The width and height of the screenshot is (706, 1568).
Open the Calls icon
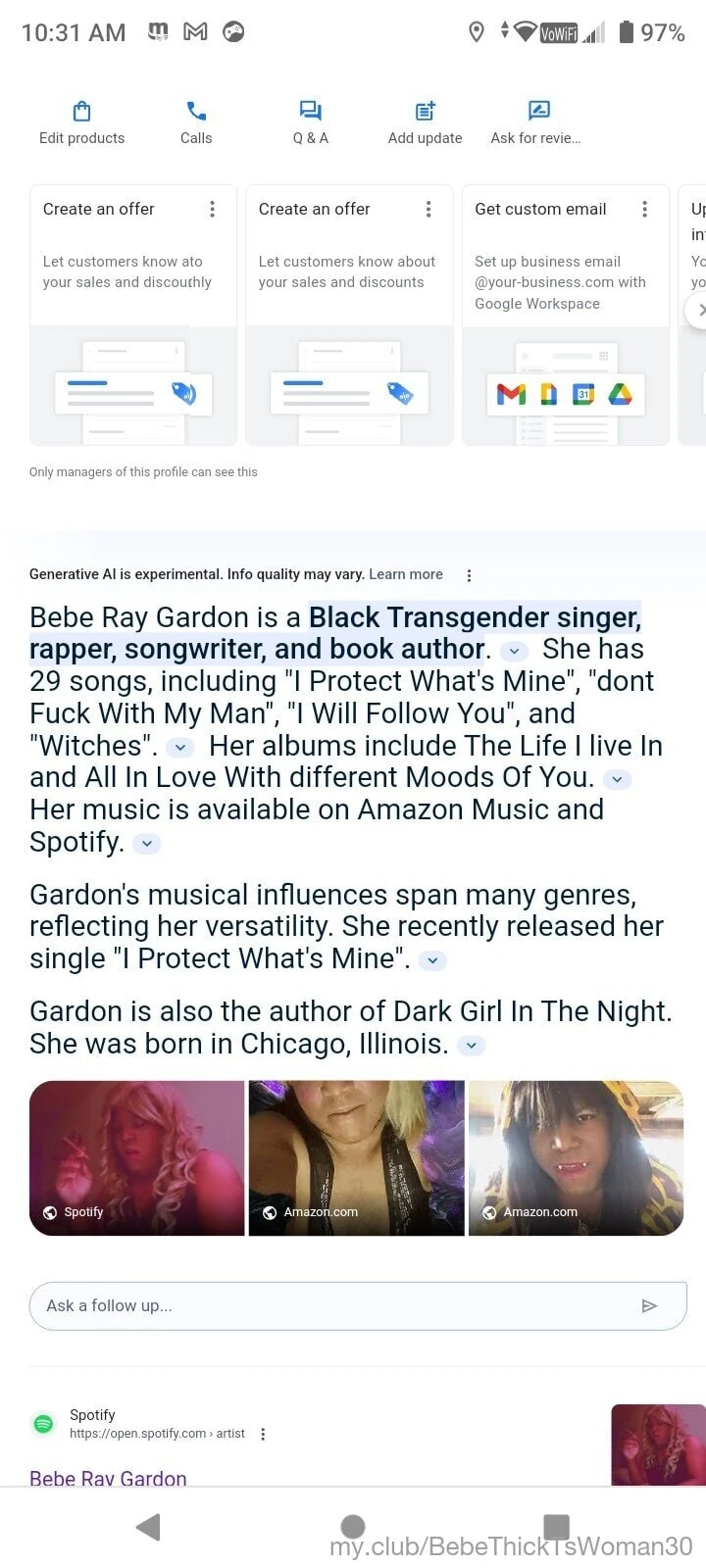click(x=195, y=111)
